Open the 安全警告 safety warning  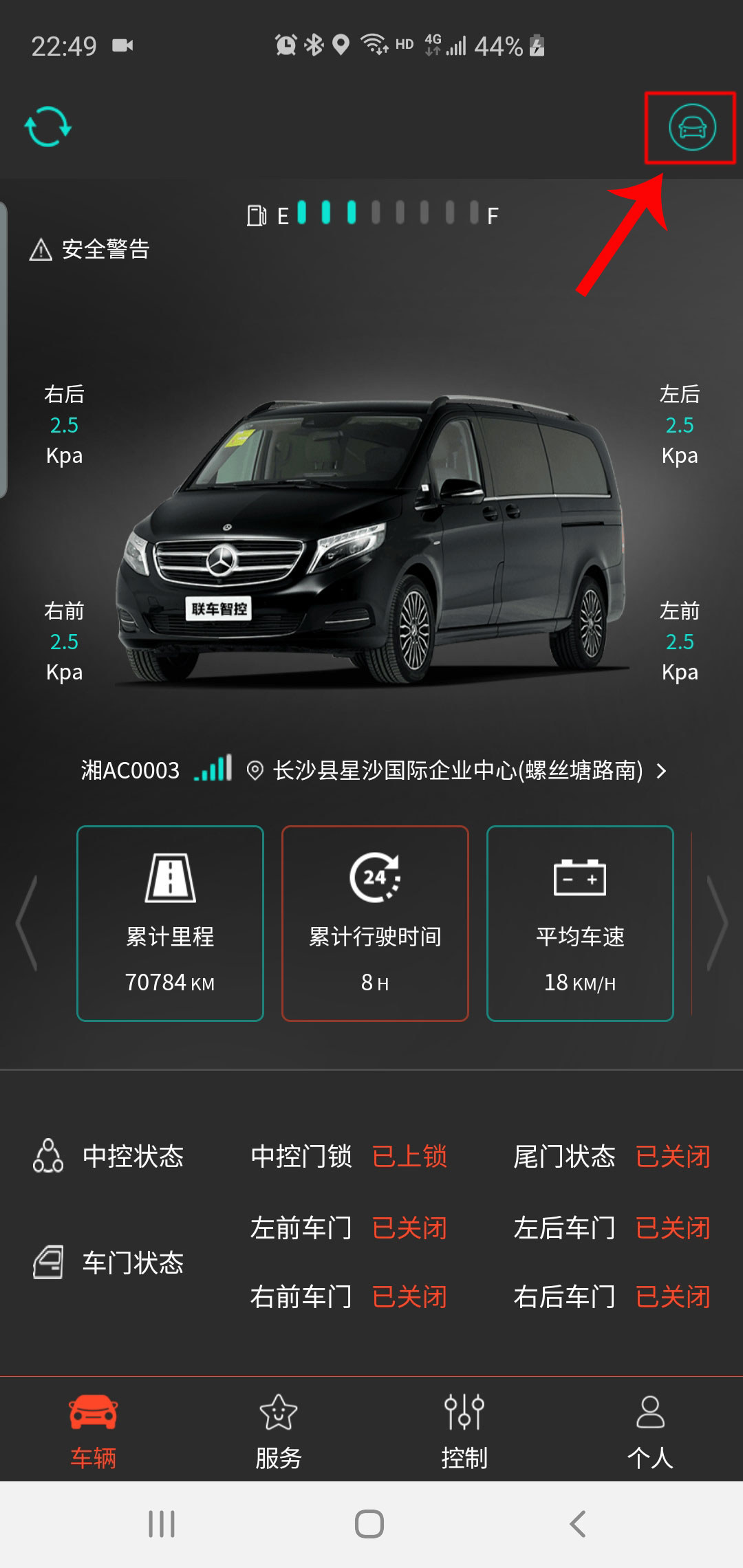90,249
